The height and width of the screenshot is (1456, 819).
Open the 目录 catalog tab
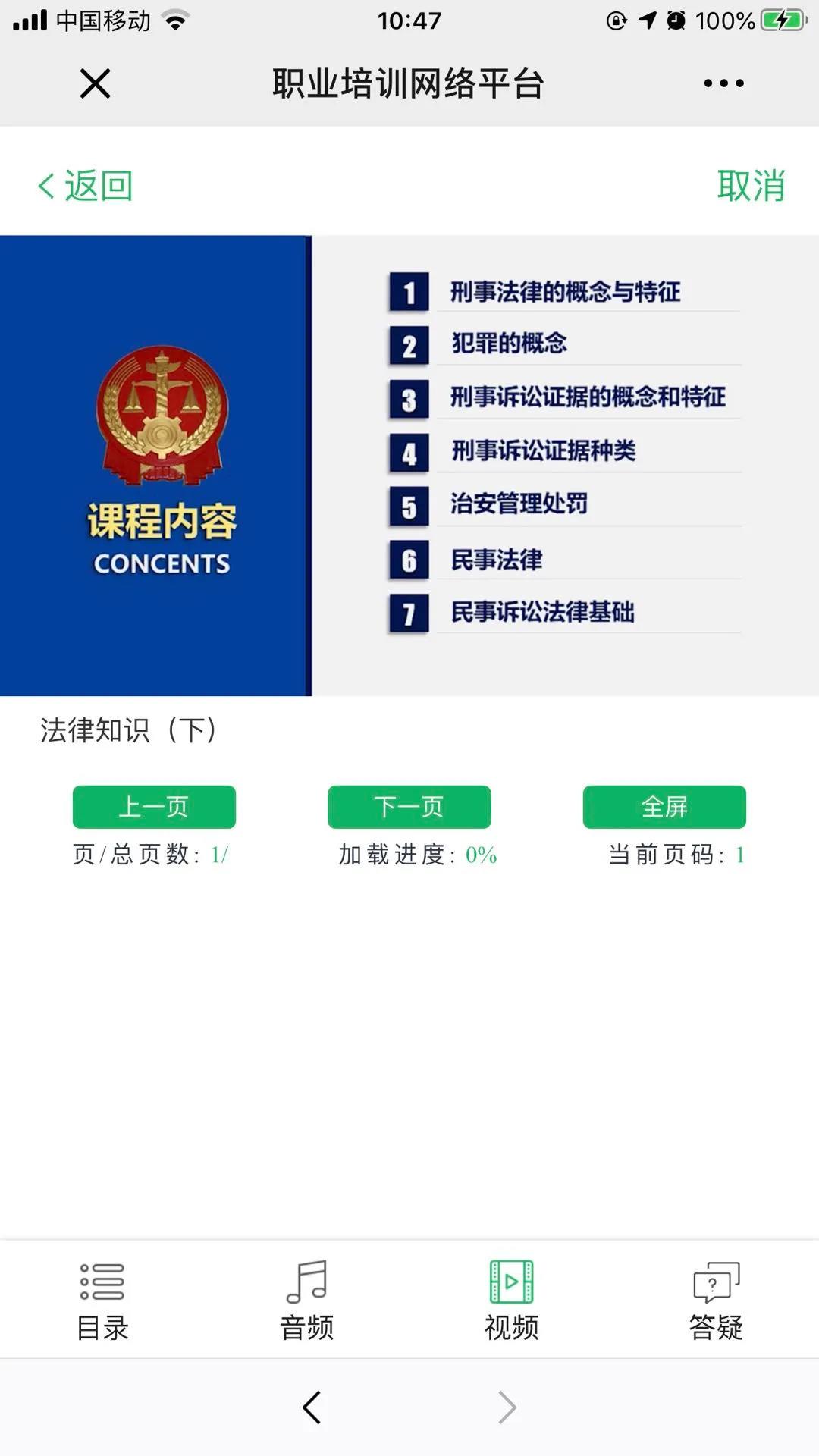102,1300
